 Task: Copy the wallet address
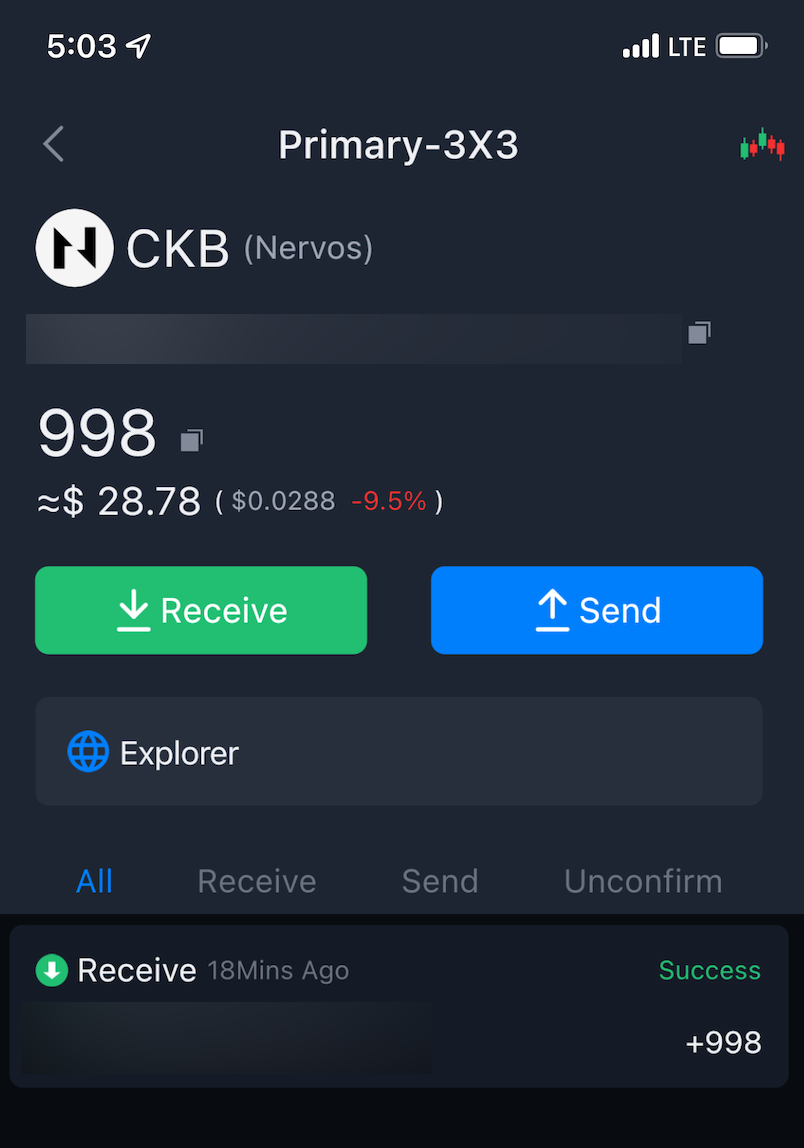[699, 333]
